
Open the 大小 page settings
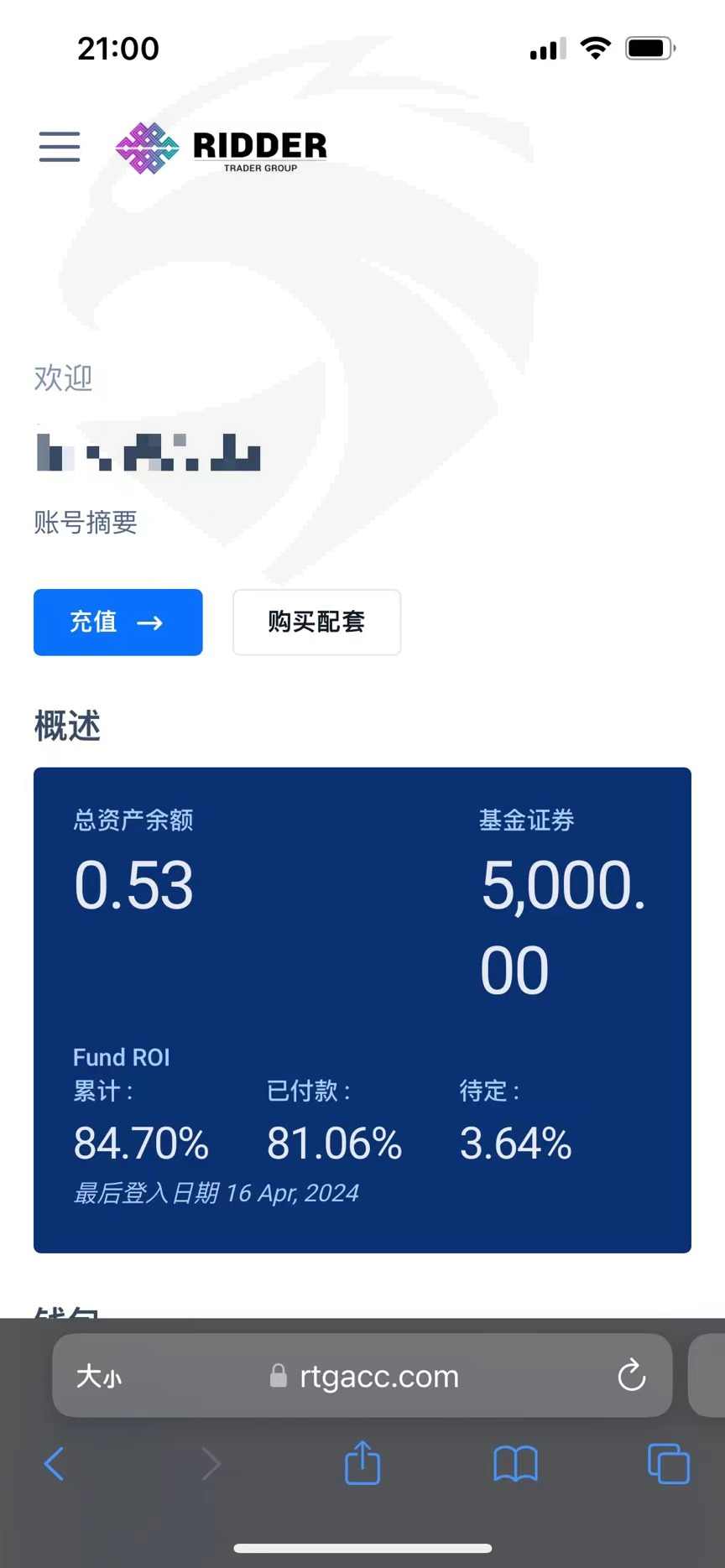tap(99, 1377)
